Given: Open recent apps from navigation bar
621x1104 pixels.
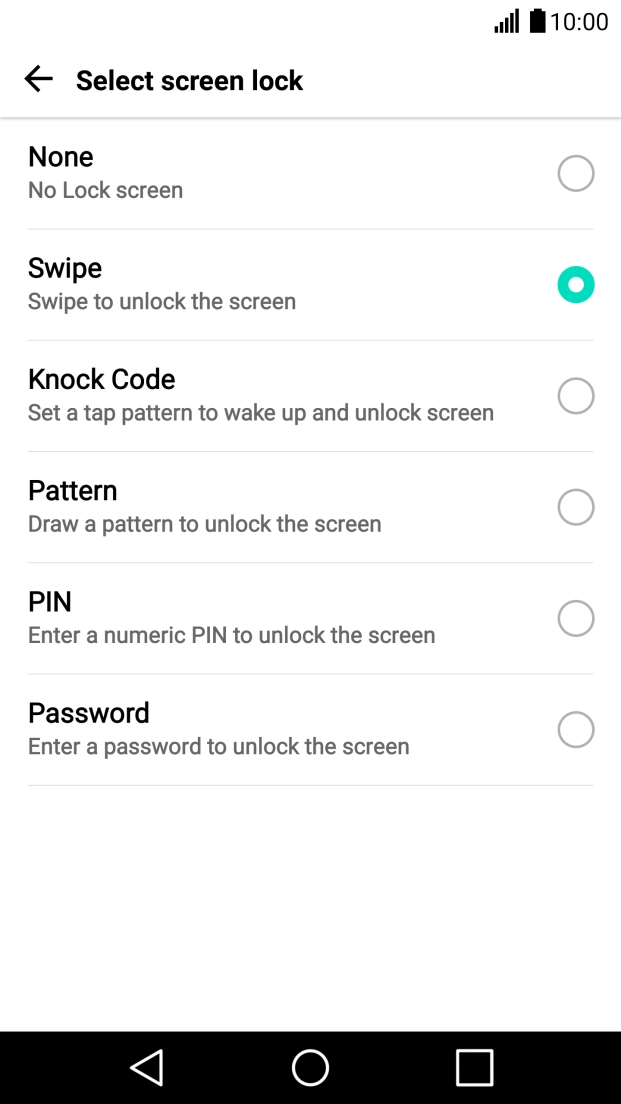Looking at the screenshot, I should pos(475,1067).
